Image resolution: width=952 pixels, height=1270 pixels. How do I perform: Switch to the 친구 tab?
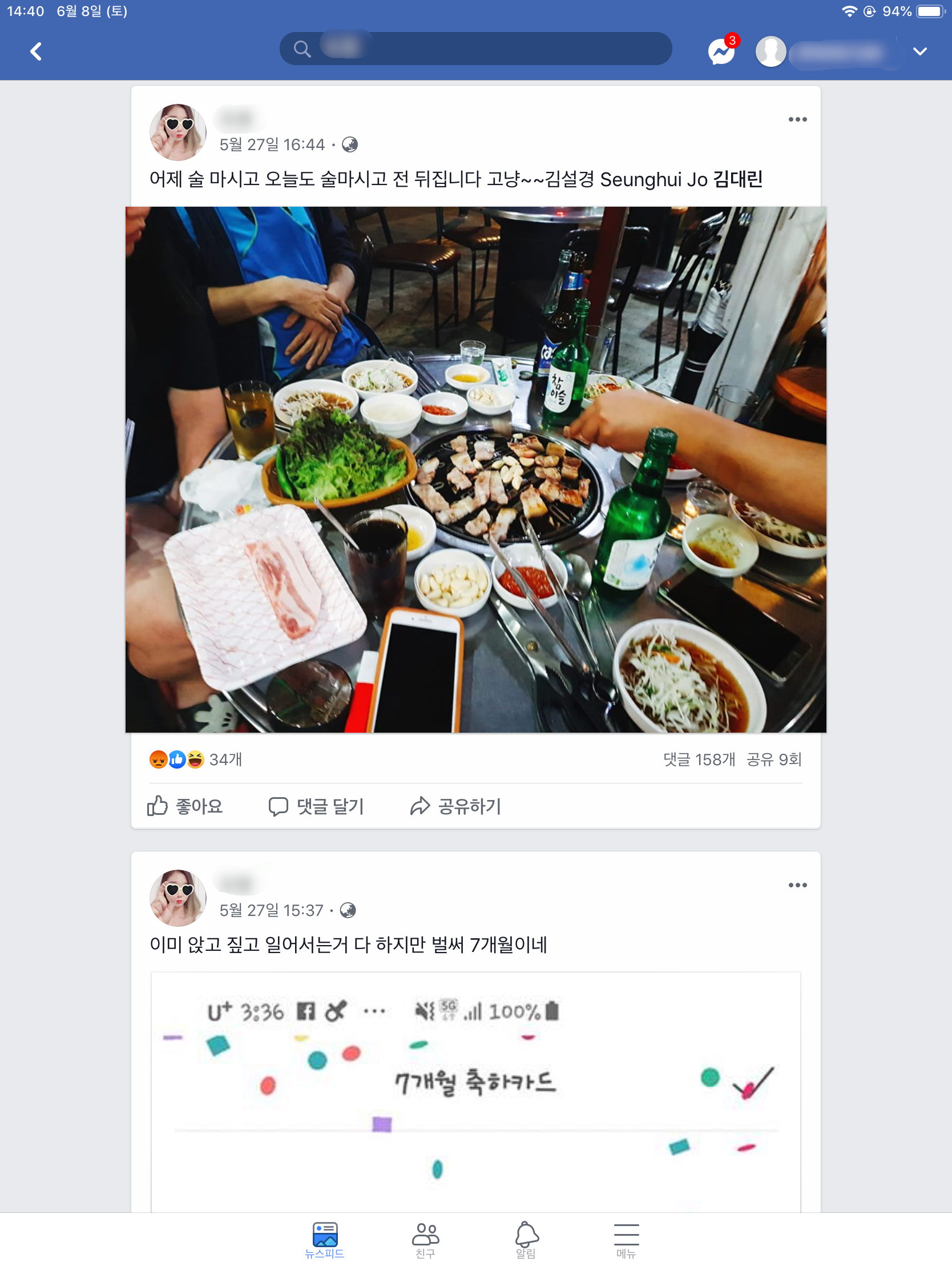(425, 1240)
